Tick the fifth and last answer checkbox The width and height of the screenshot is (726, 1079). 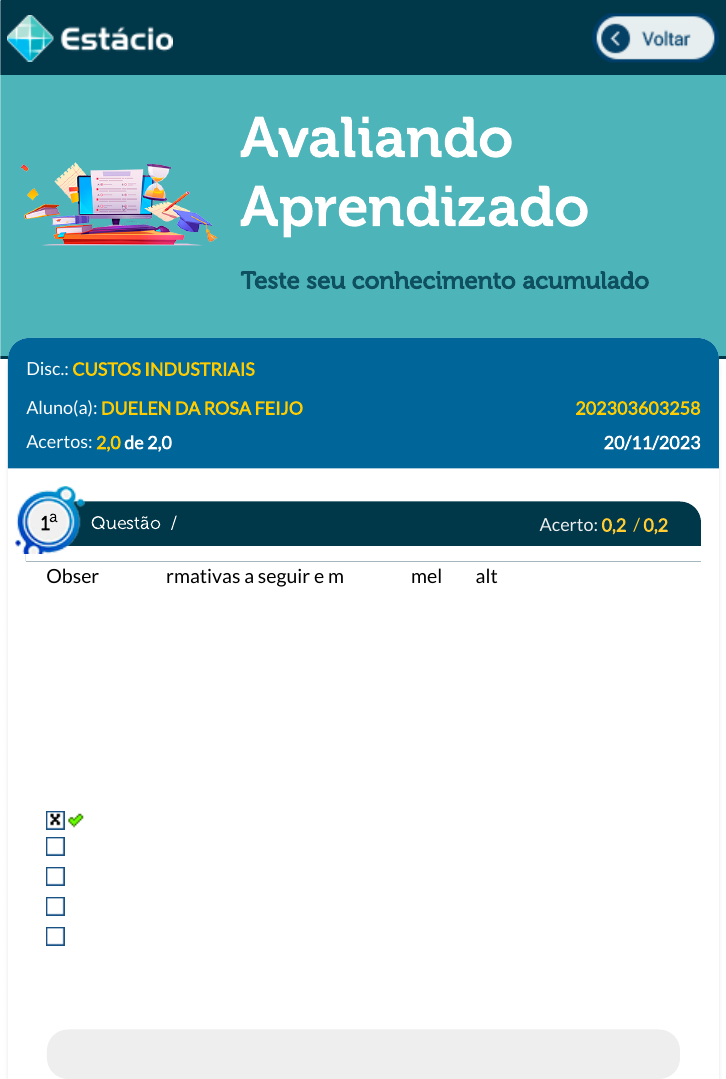[x=56, y=937]
